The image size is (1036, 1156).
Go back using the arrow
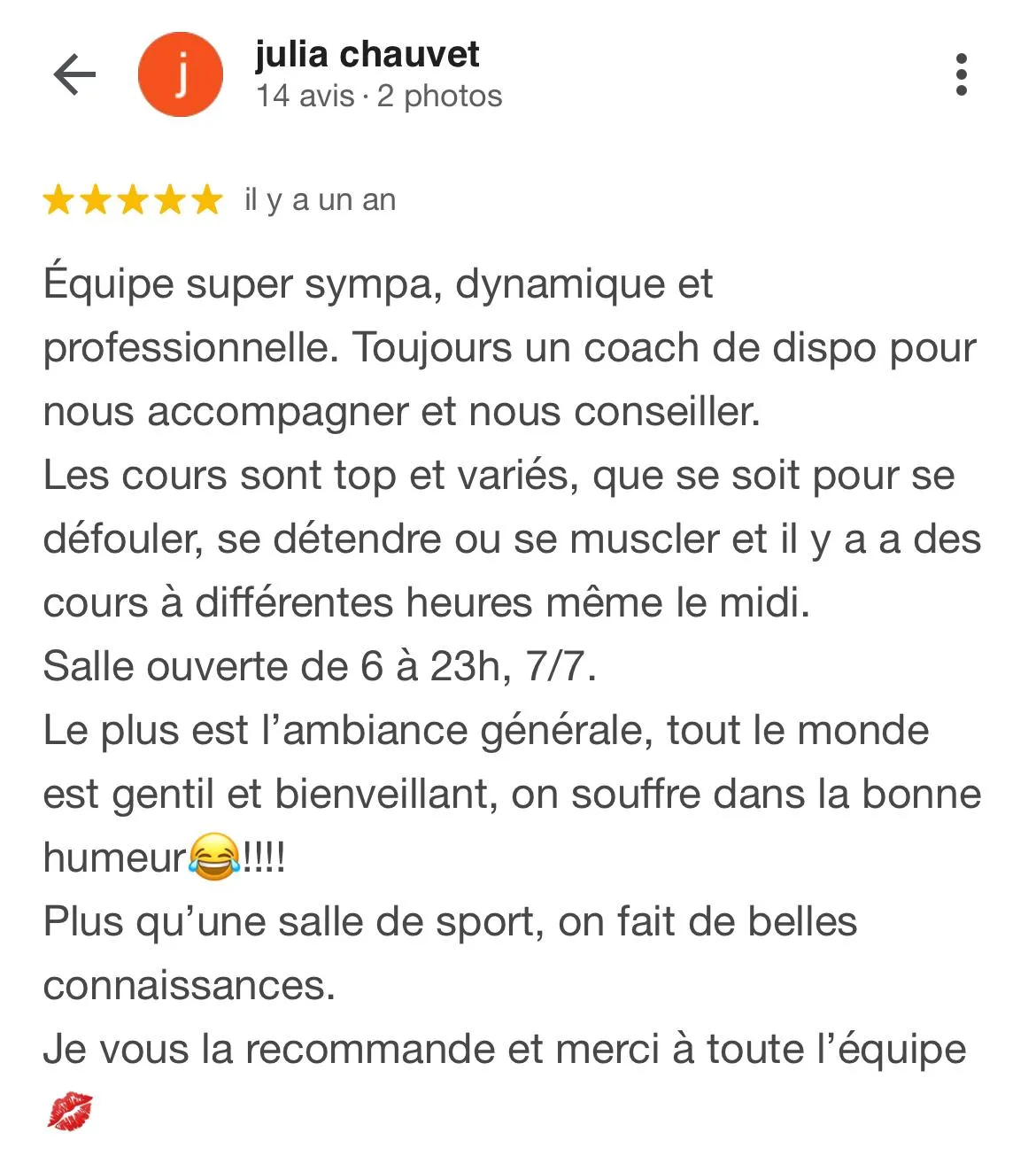click(74, 74)
